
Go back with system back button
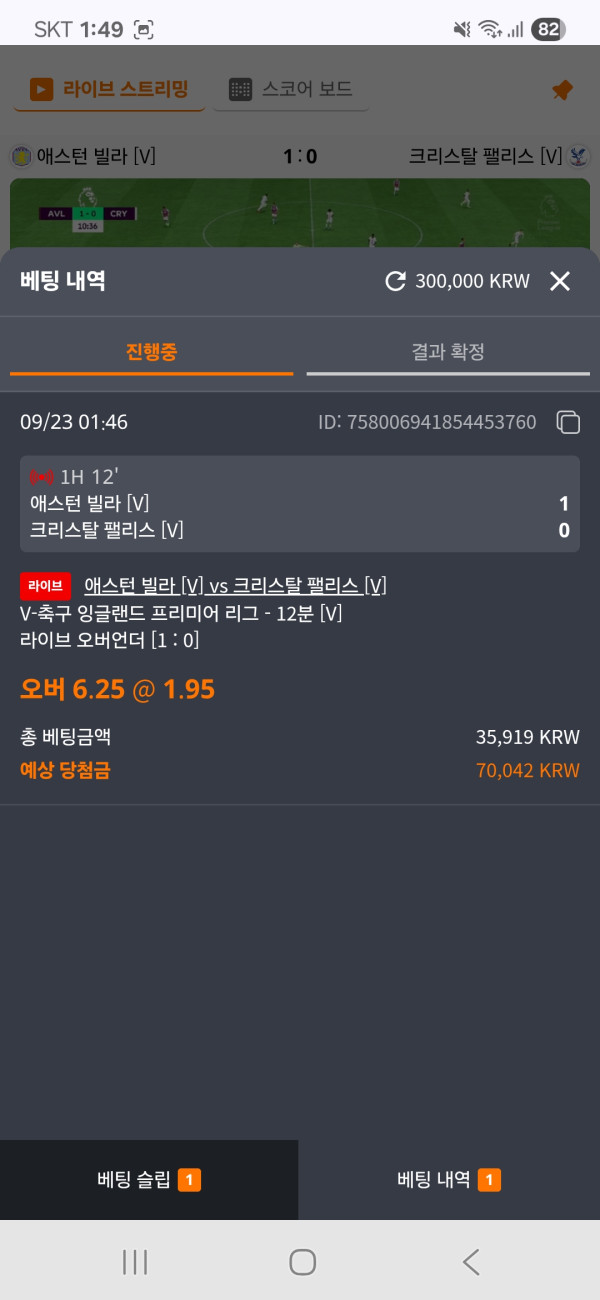pyautogui.click(x=470, y=1262)
